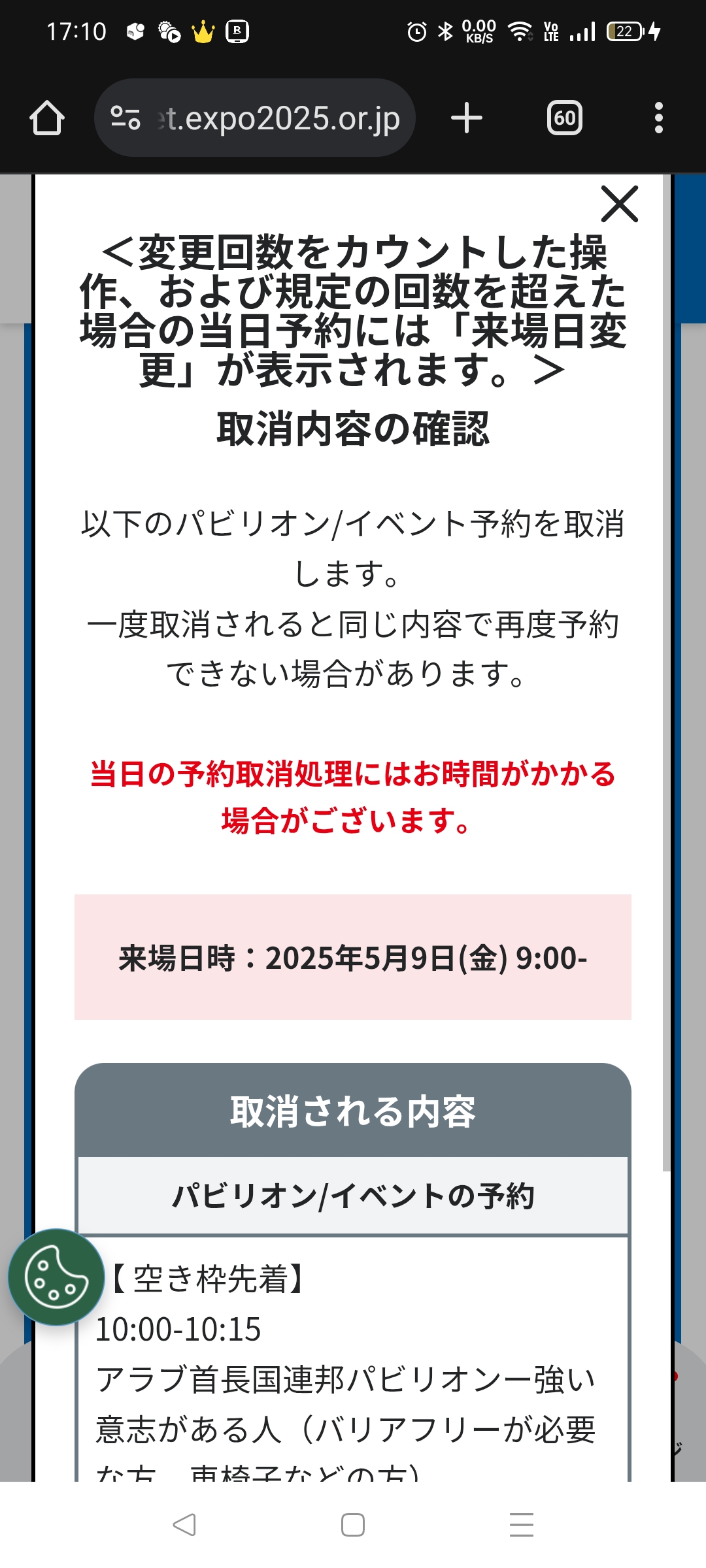Tap the green cookie consent floating icon
706x1568 pixels.
point(58,1282)
